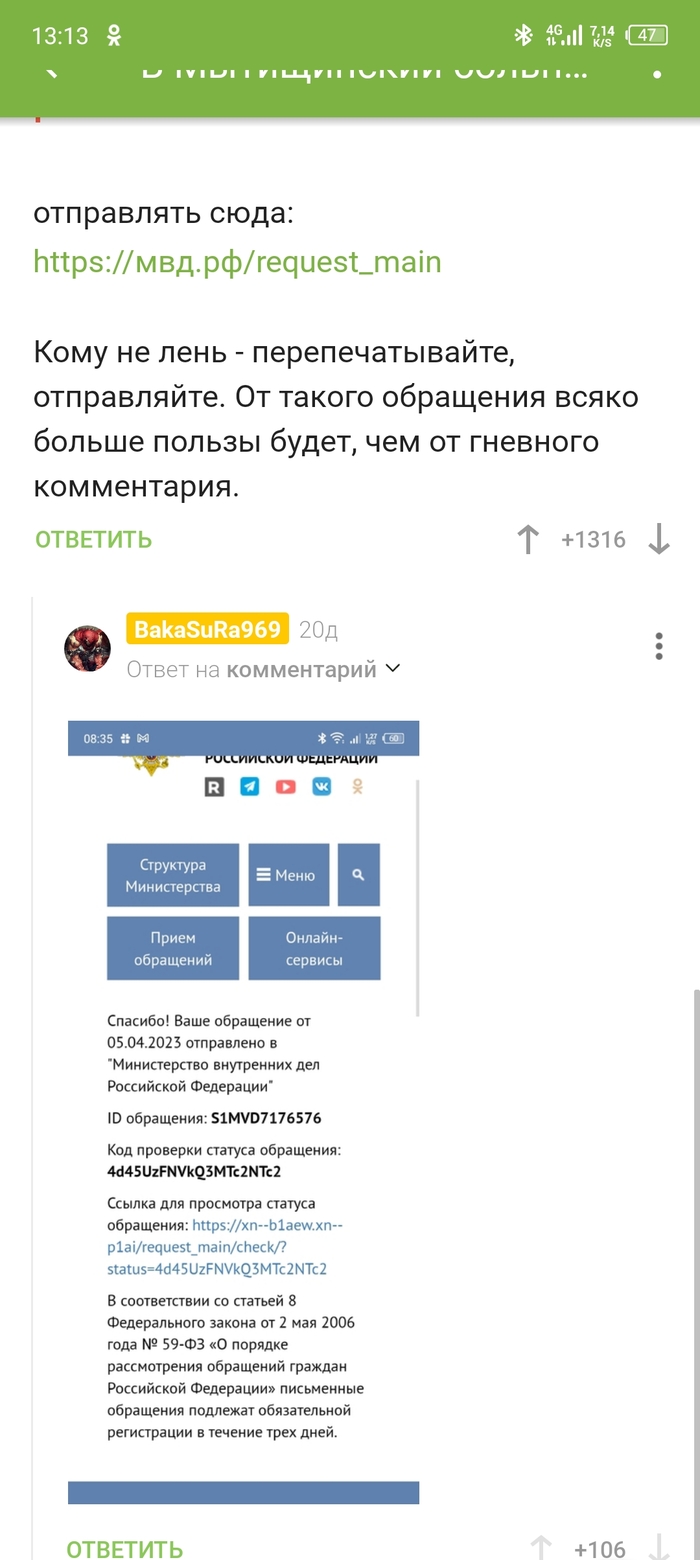Downvote BakaSuRa969's comment rated +106
This screenshot has width=700, height=1560.
coord(661,1547)
